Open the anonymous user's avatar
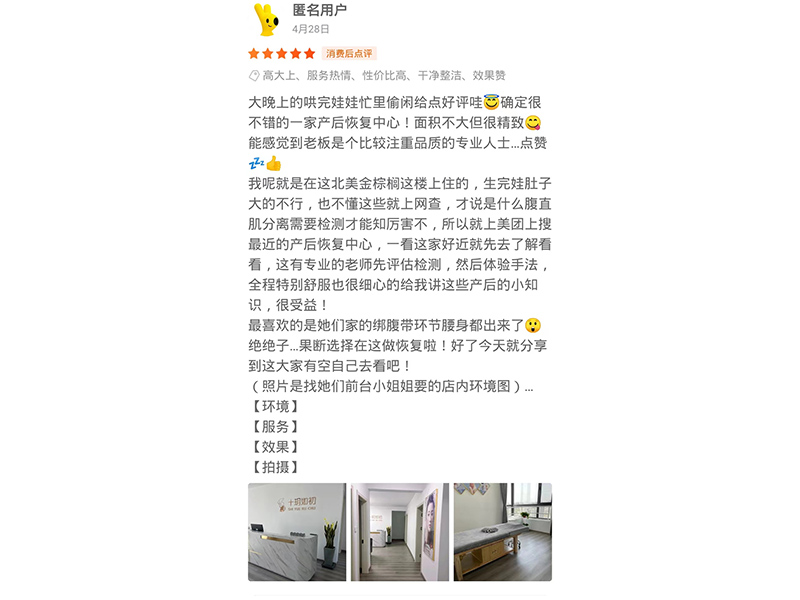Image resolution: width=800 pixels, height=600 pixels. point(266,19)
